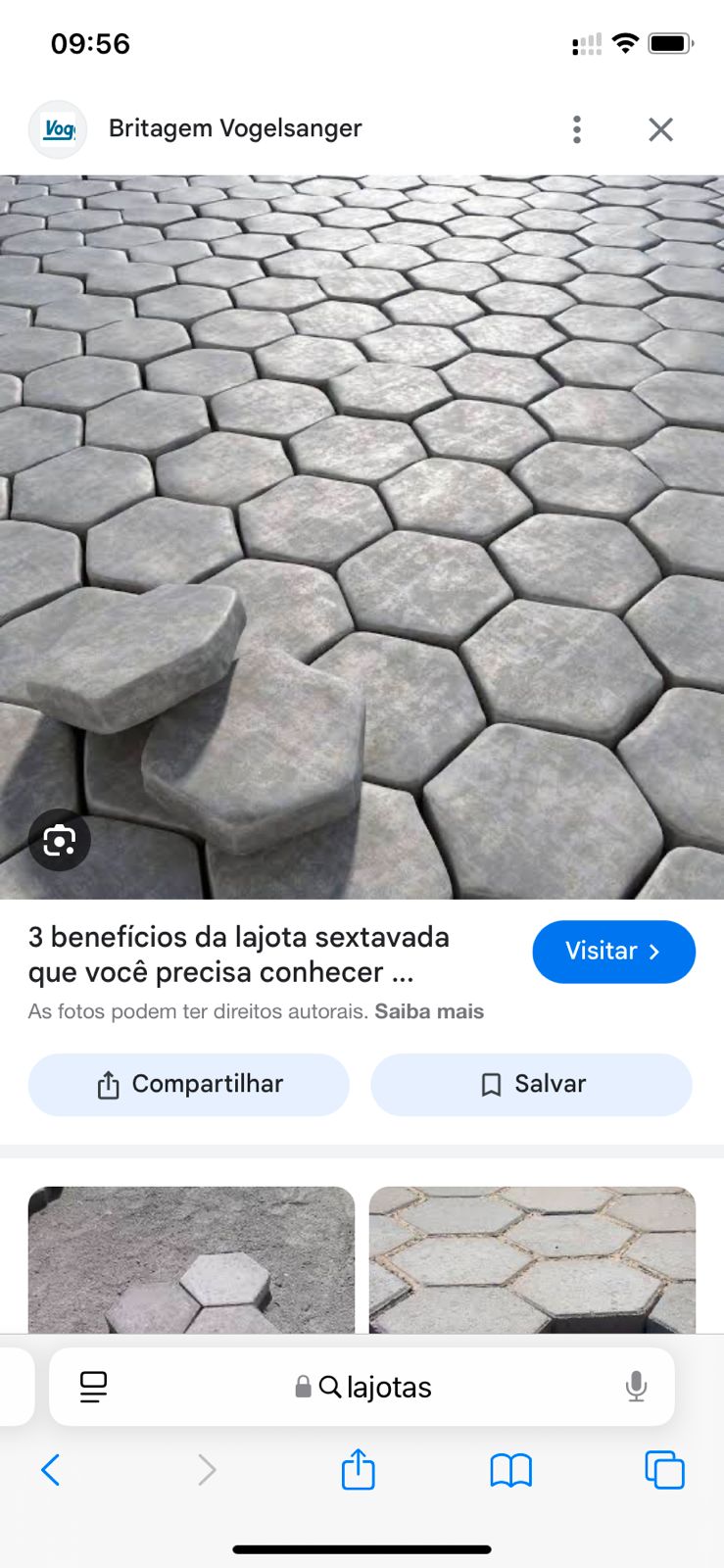Viewport: 724px width, 1568px height.
Task: Open the three-dot options menu
Action: pos(576,128)
